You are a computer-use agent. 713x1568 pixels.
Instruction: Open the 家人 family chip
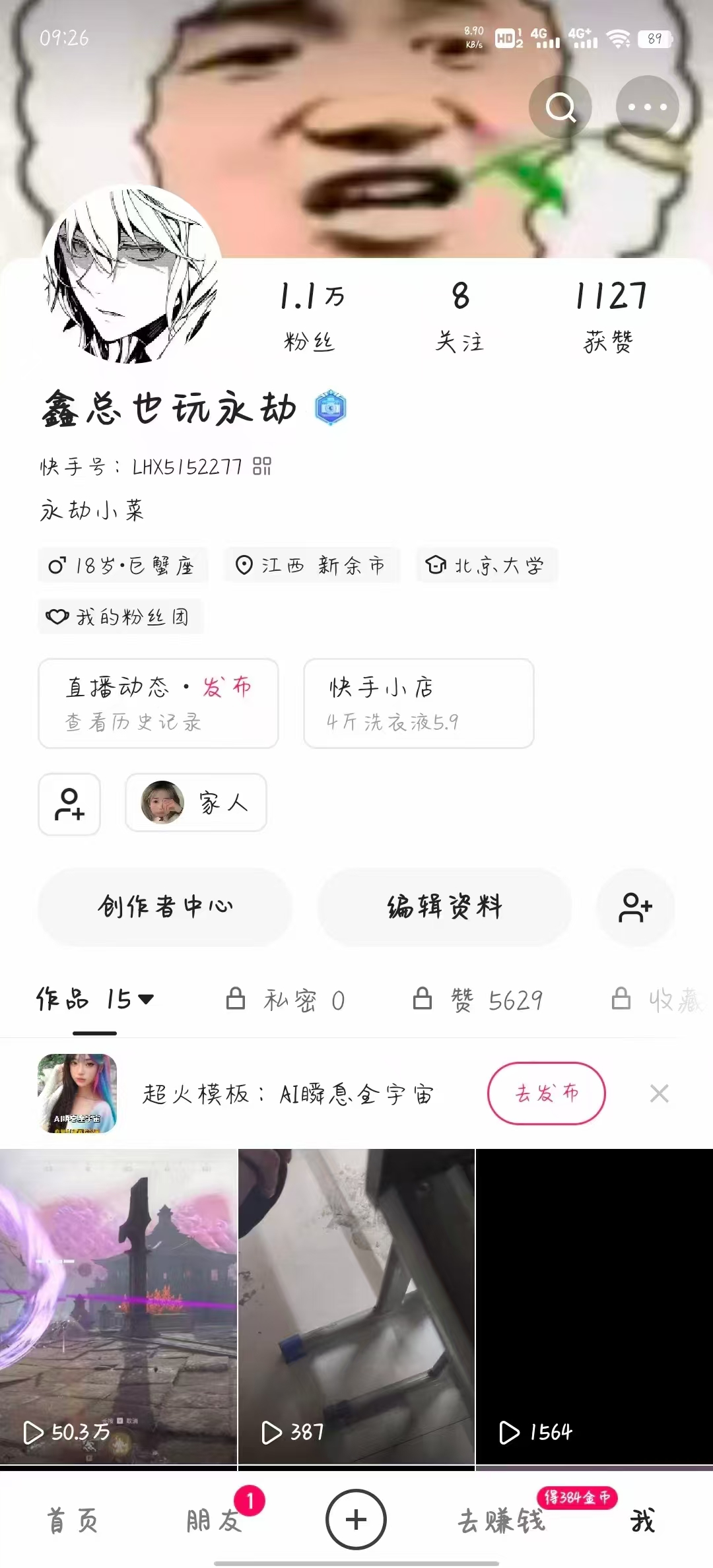[196, 802]
